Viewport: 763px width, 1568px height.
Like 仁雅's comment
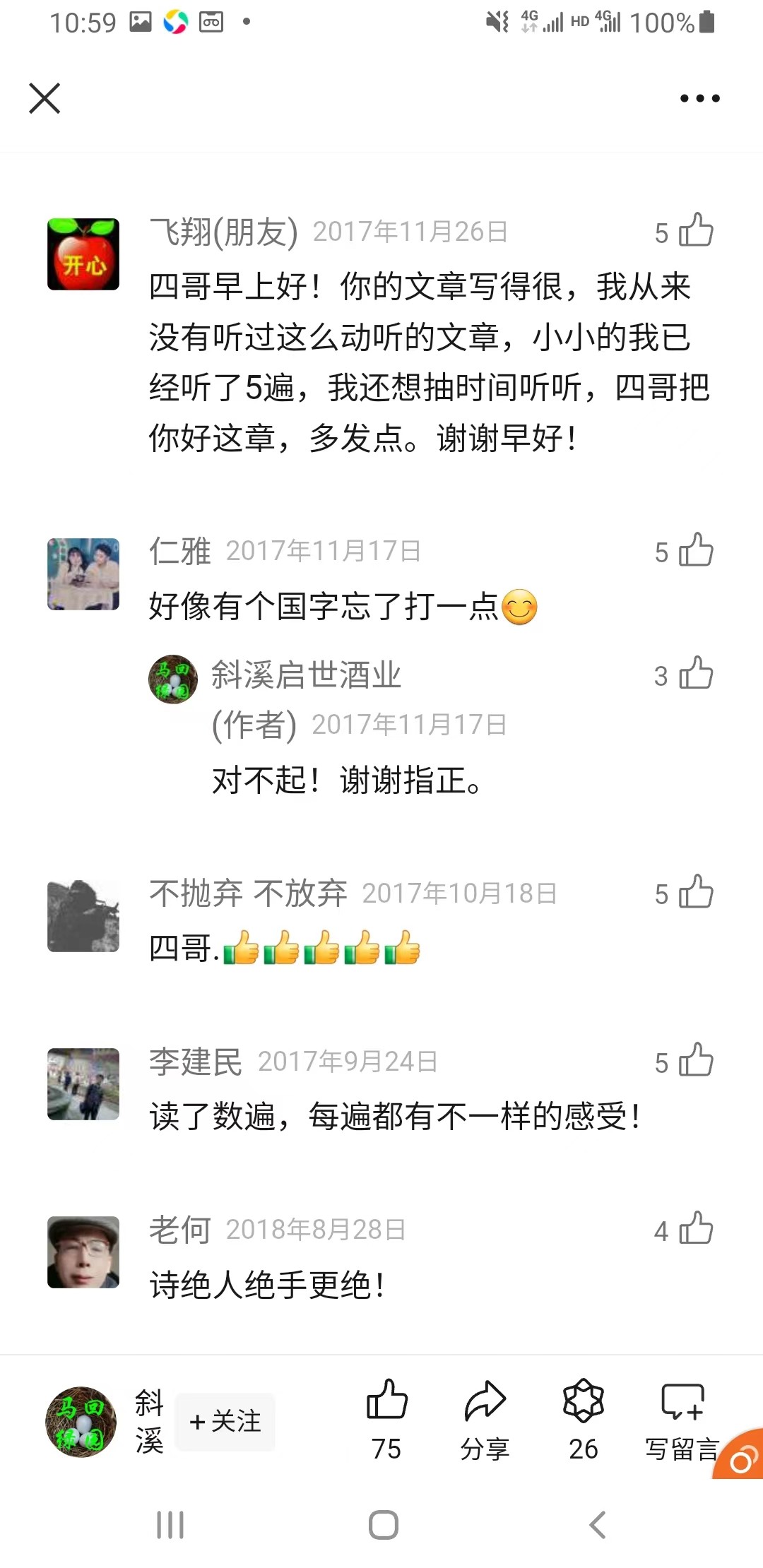click(695, 551)
